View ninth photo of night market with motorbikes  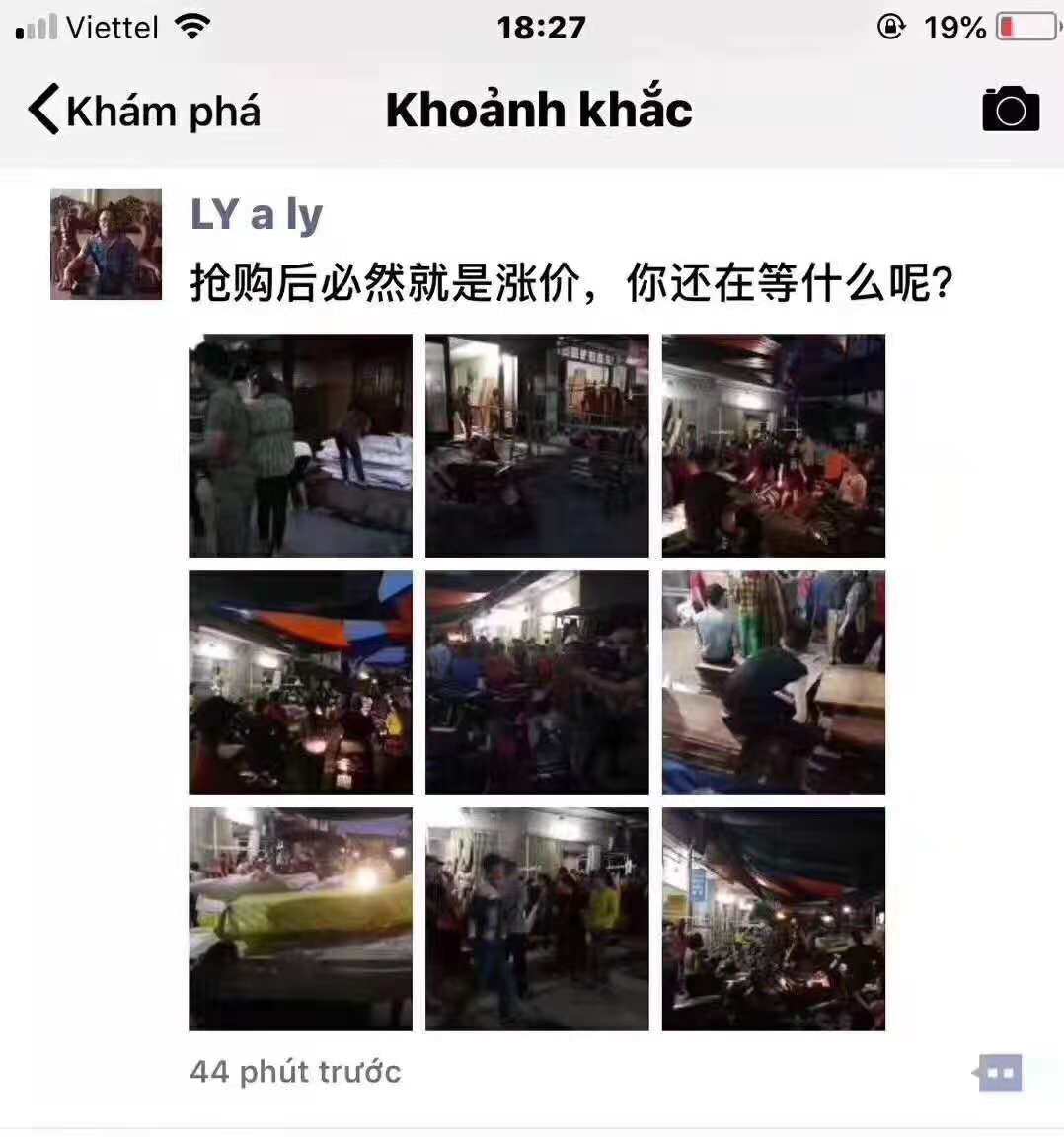(x=773, y=919)
